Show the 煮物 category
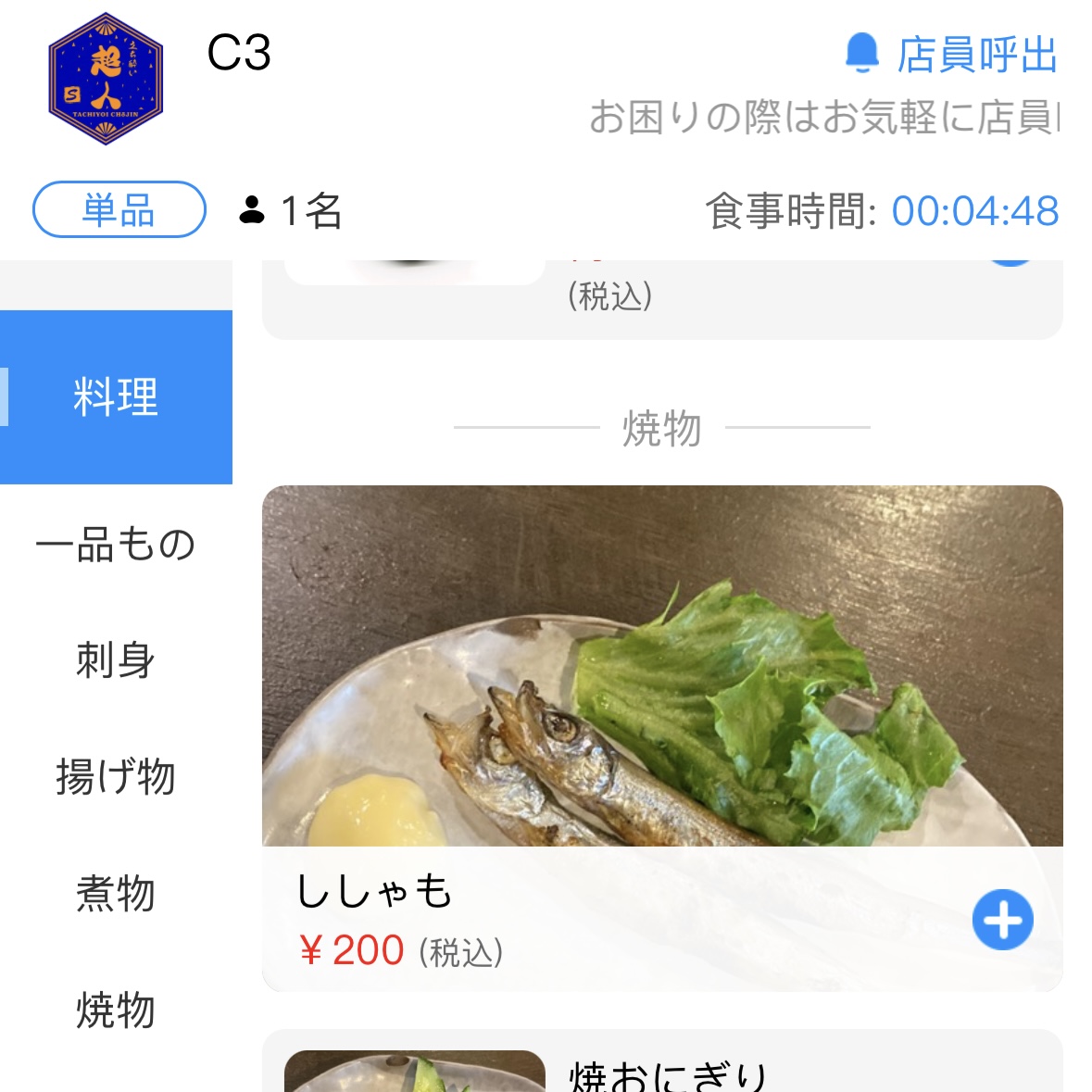Viewport: 1092px width, 1092px height. tap(116, 893)
